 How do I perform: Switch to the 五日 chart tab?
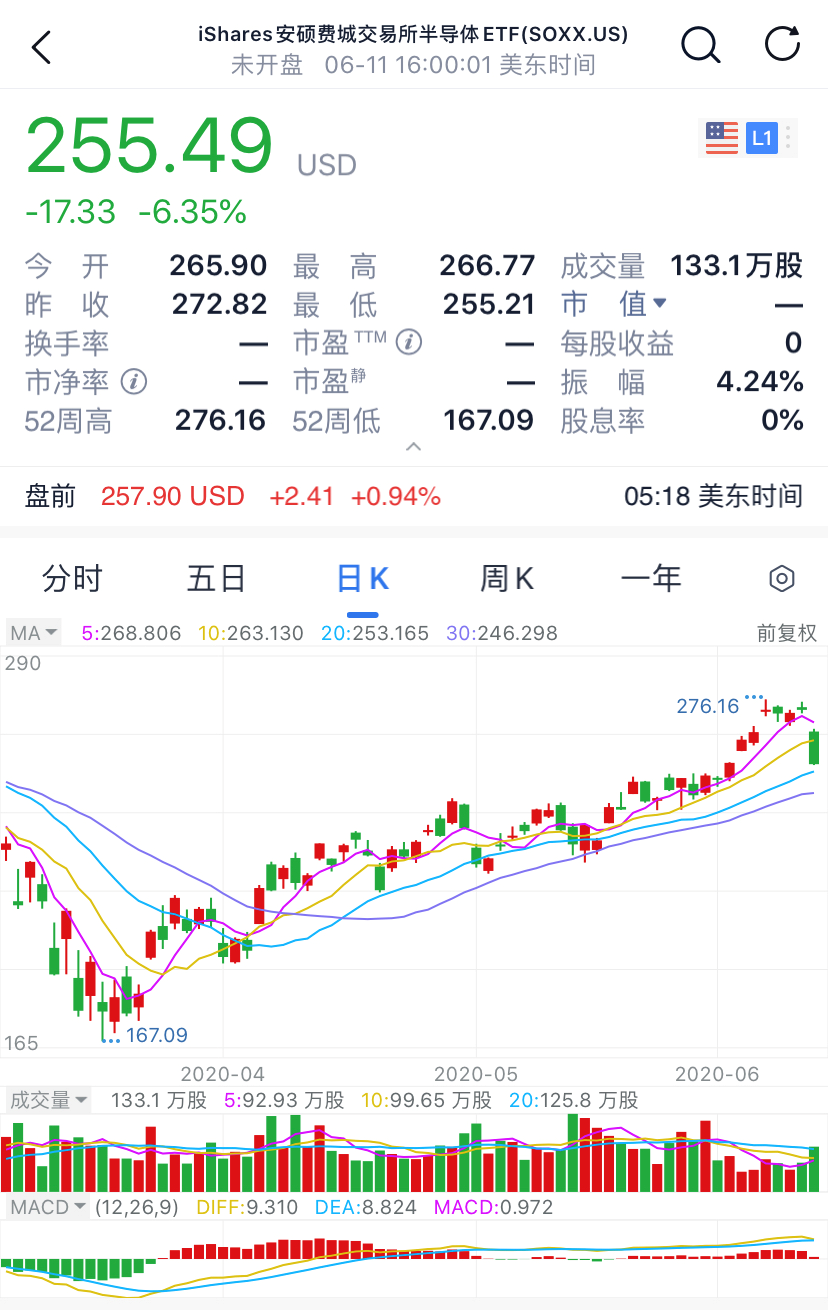pyautogui.click(x=216, y=578)
